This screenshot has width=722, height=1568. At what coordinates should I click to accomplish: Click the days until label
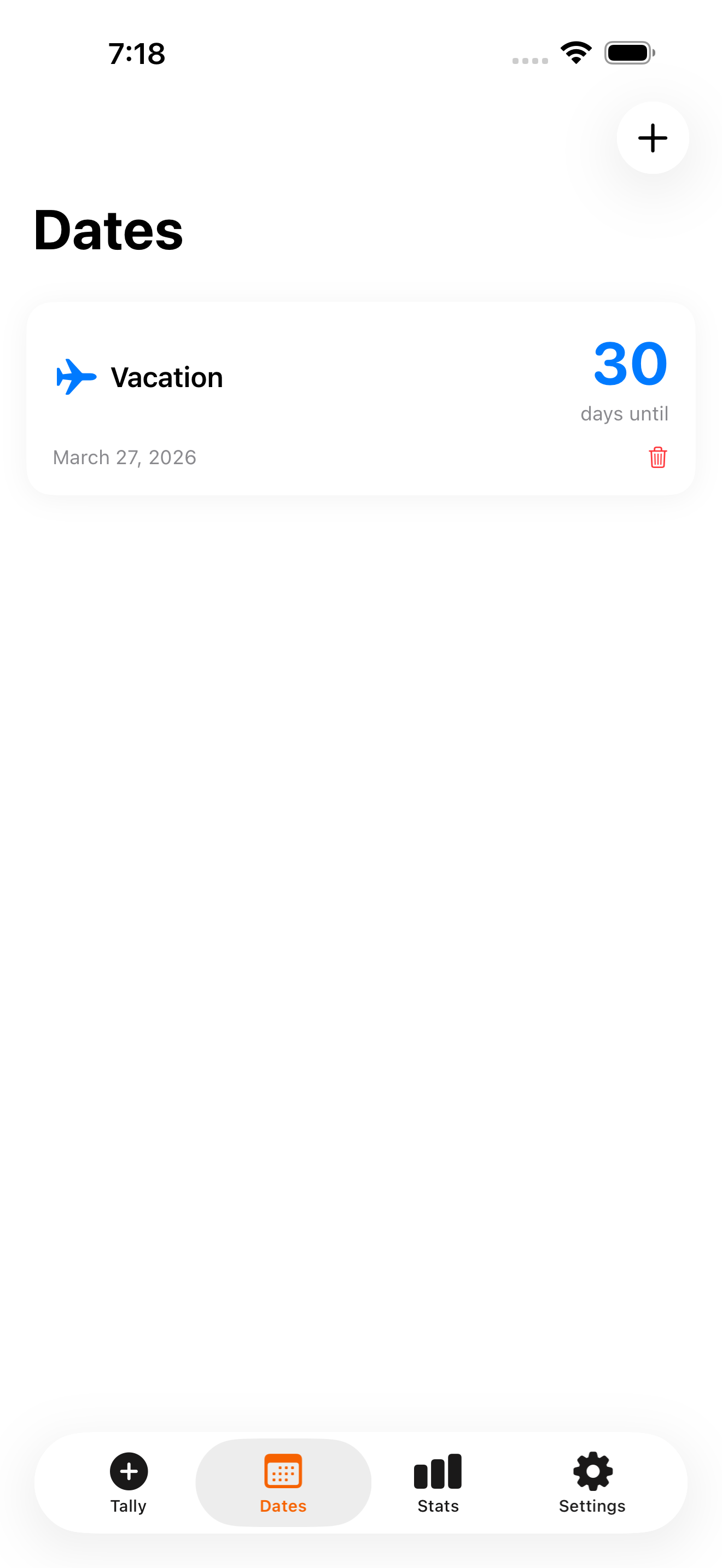pyautogui.click(x=624, y=413)
